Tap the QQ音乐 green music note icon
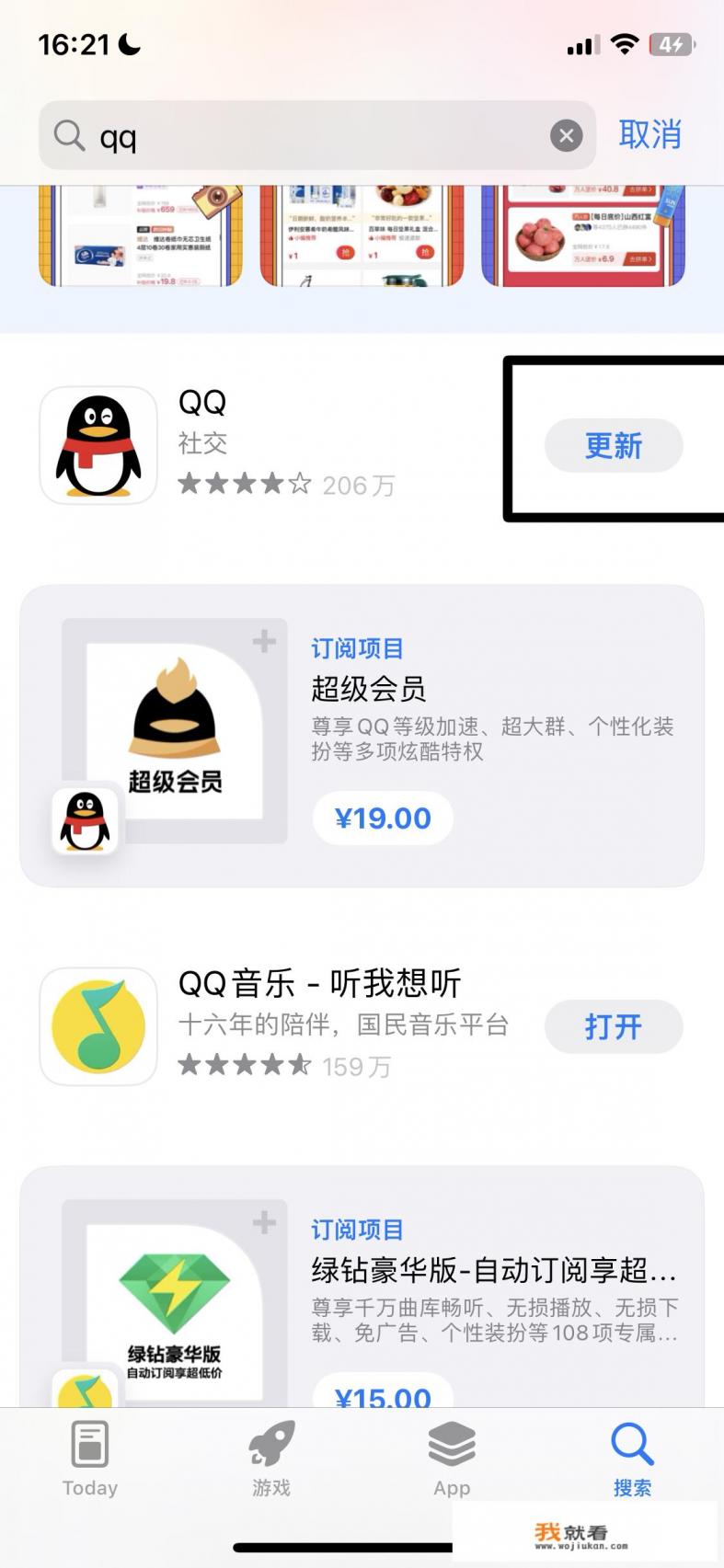 [x=97, y=1025]
